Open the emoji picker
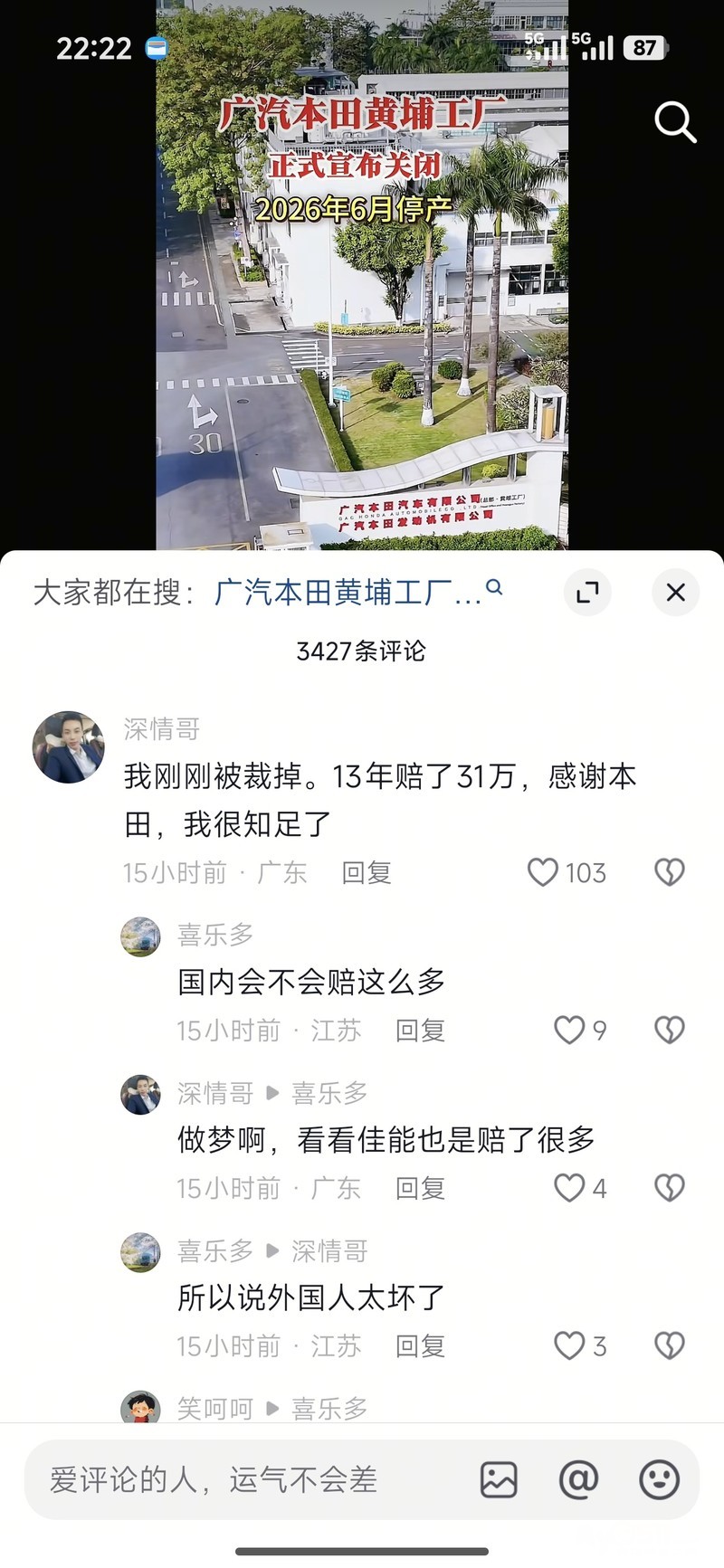The image size is (724, 1568). (659, 1480)
